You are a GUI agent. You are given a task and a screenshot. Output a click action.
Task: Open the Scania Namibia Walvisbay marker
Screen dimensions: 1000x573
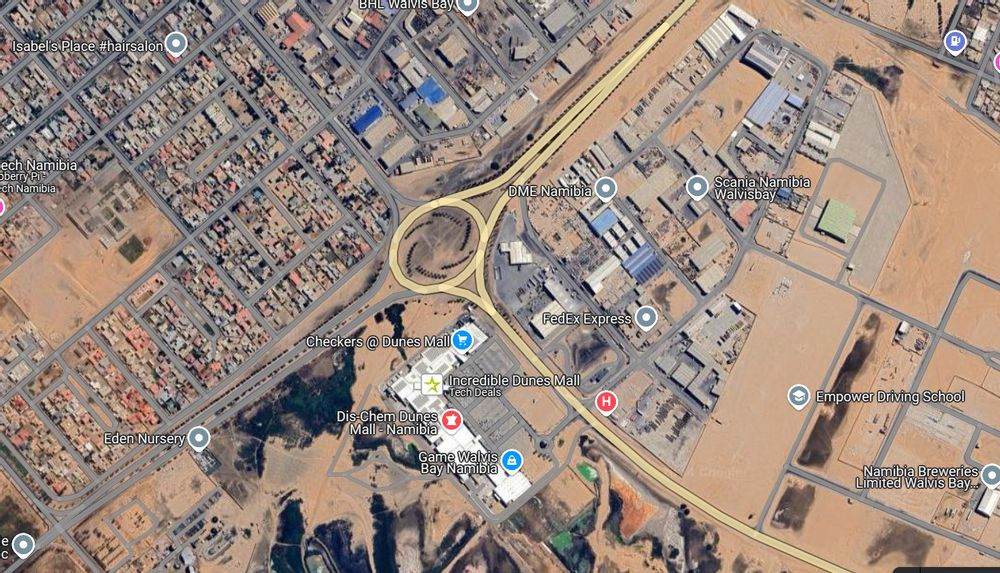(x=697, y=187)
